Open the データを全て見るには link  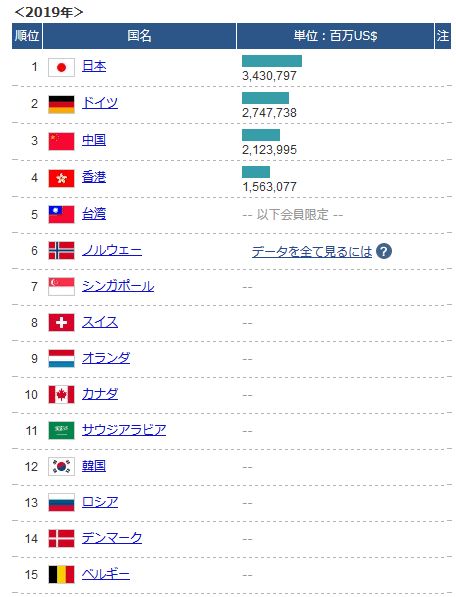[x=312, y=252]
